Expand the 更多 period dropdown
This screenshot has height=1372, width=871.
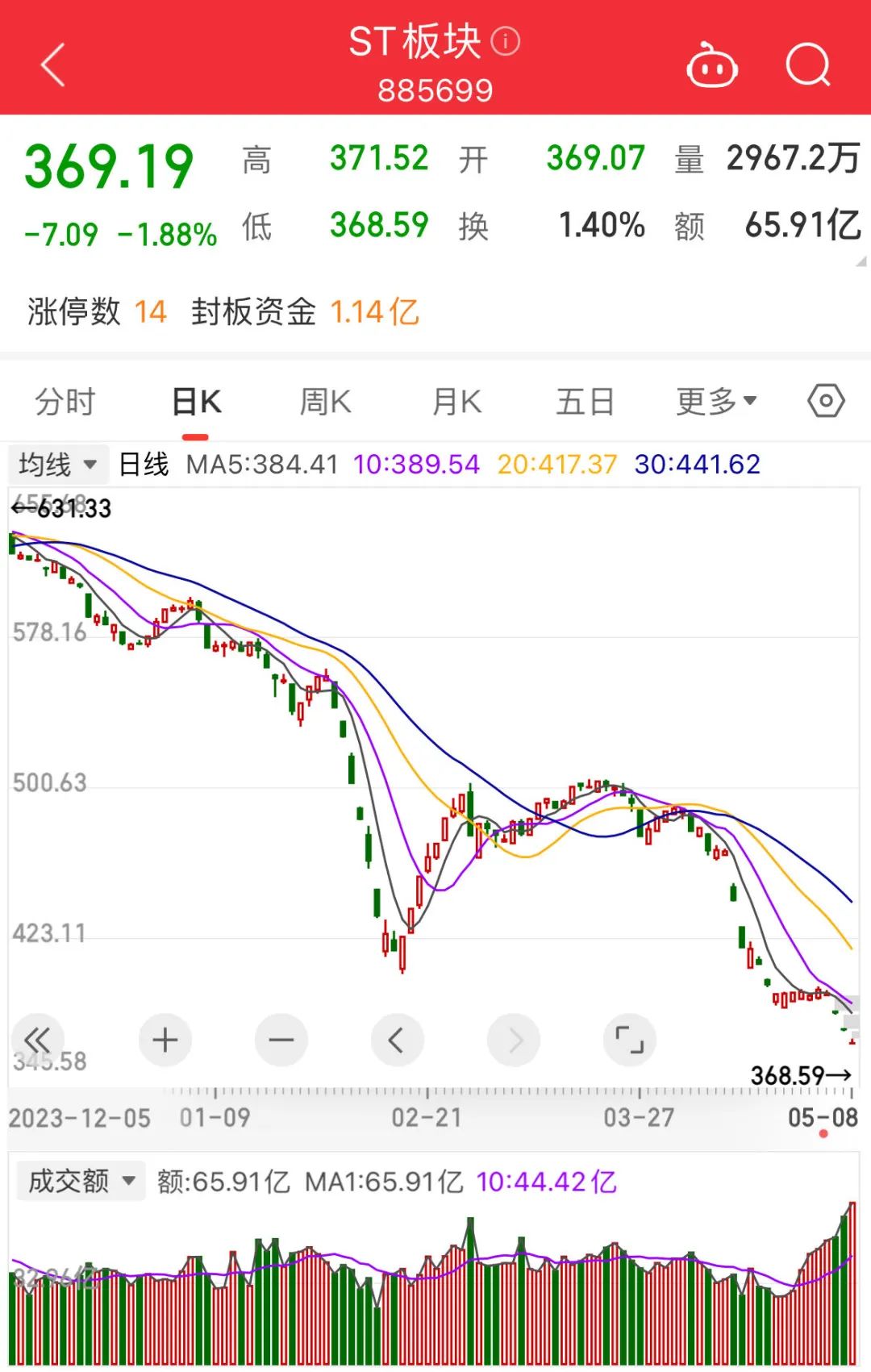715,402
